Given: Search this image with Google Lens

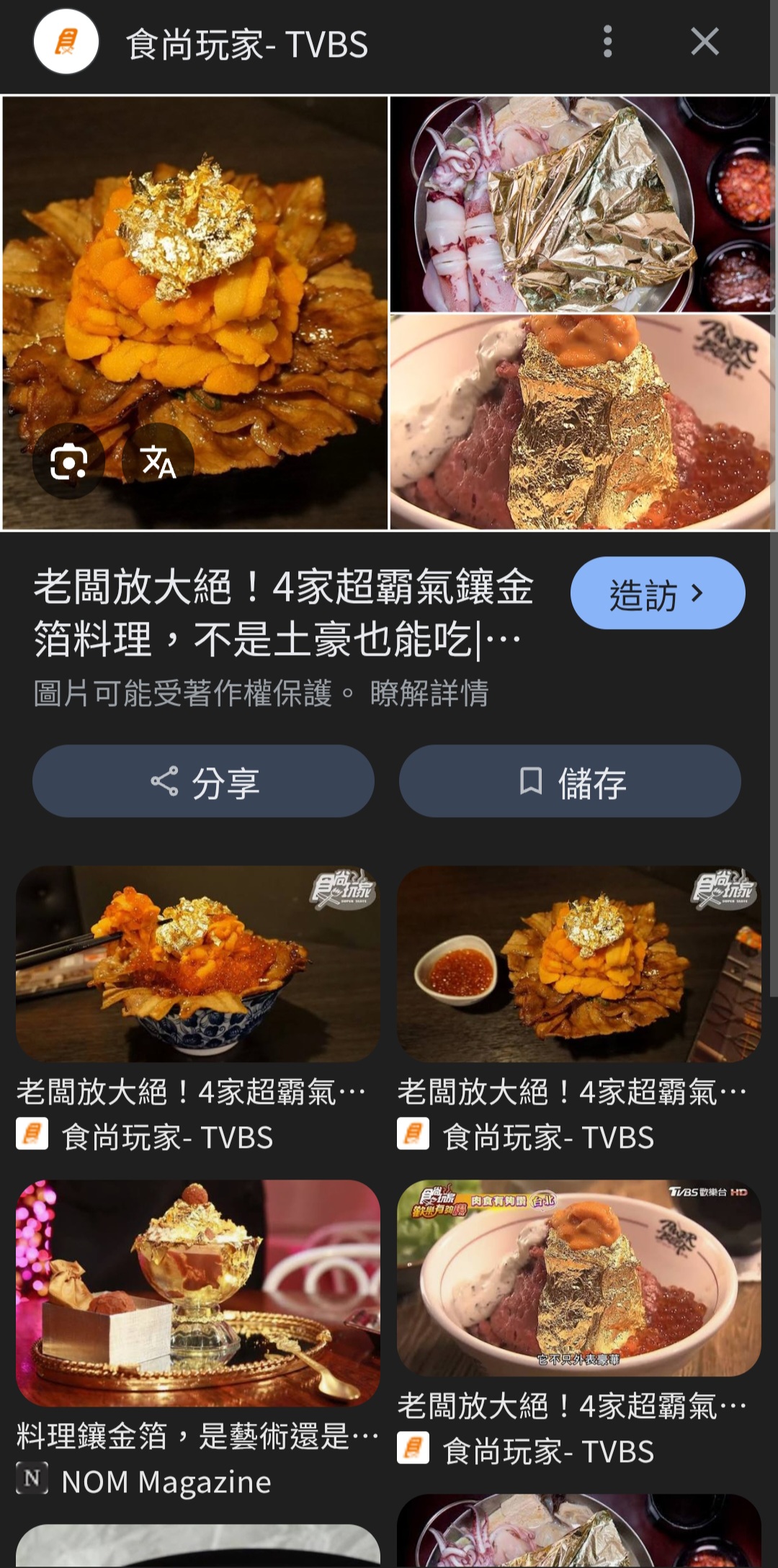Looking at the screenshot, I should pyautogui.click(x=69, y=461).
